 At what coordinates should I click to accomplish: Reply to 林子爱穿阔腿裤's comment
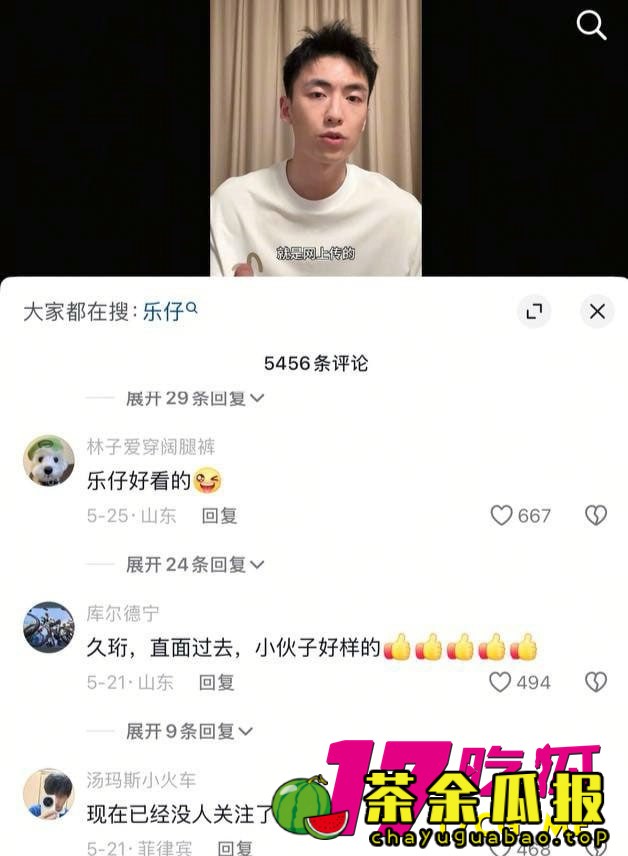(x=219, y=516)
